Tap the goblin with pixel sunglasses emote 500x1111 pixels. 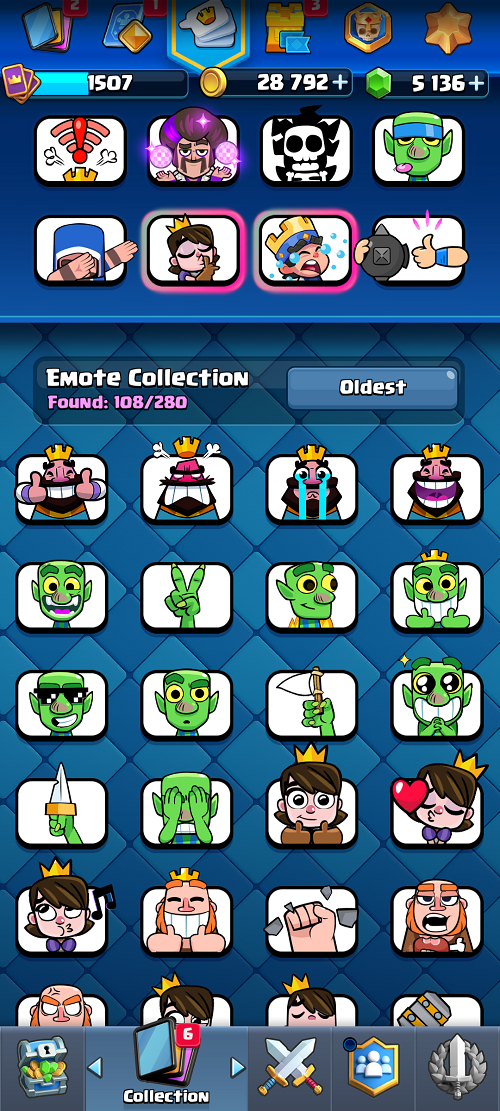click(62, 704)
